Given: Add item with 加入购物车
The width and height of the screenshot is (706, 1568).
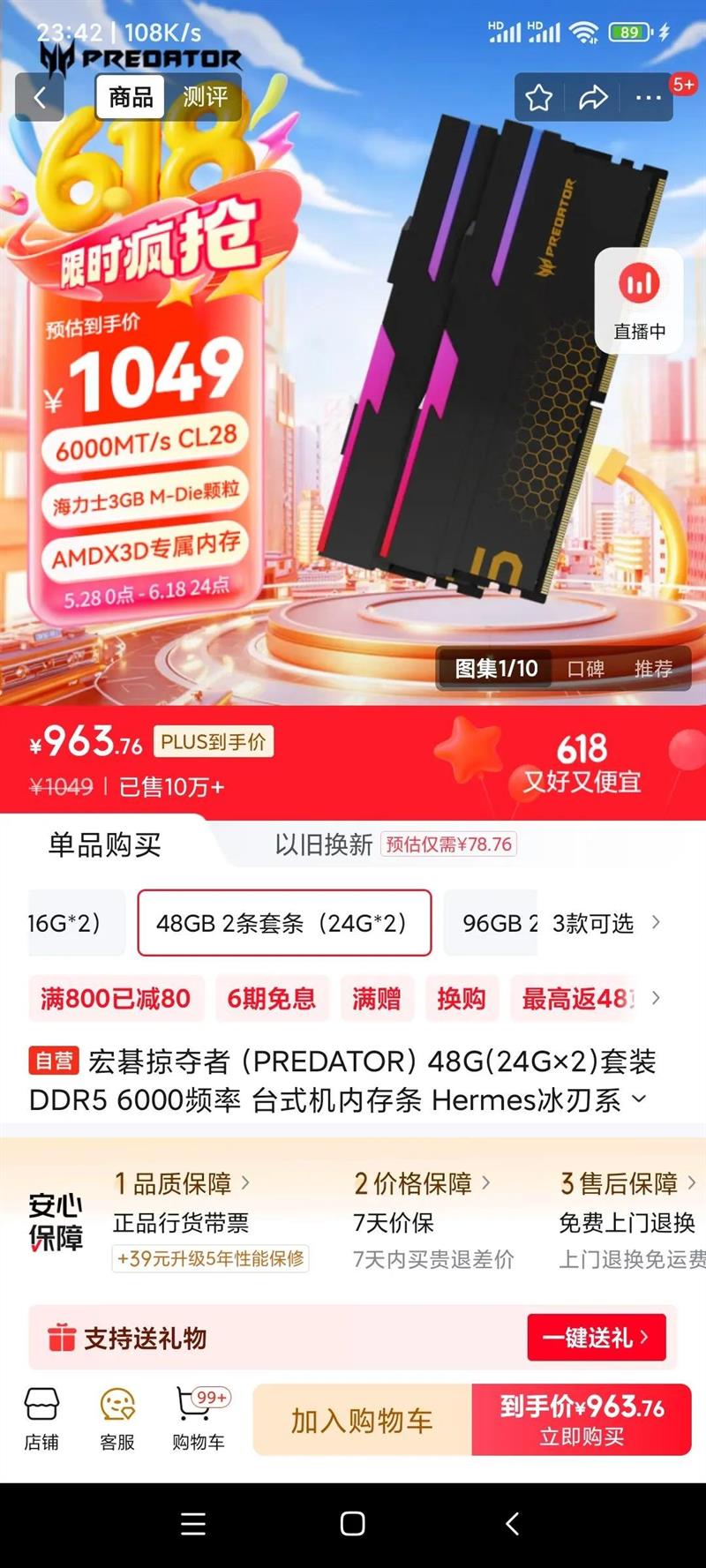Looking at the screenshot, I should pos(362,1420).
